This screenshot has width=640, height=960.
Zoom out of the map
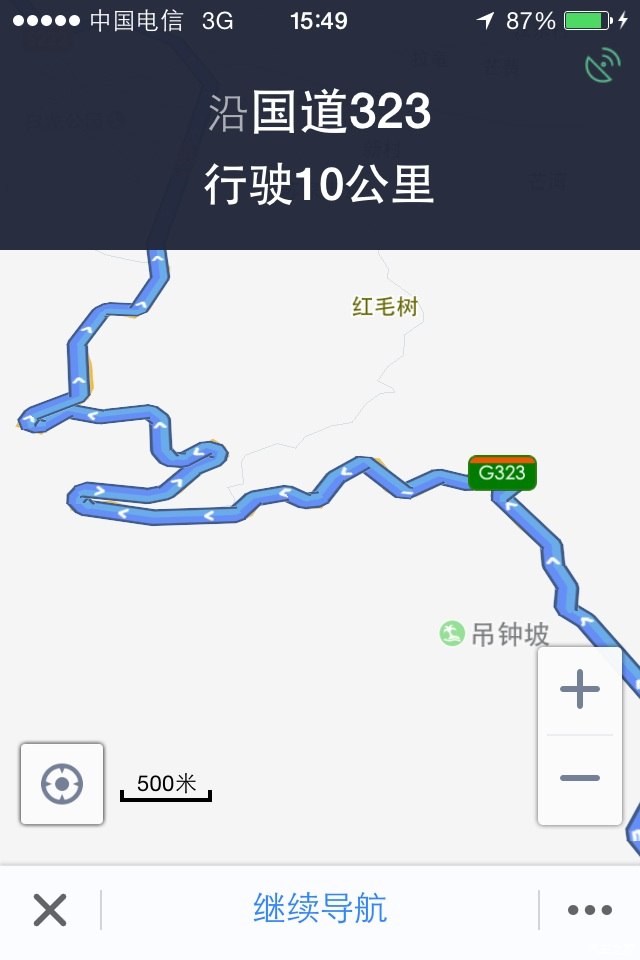(580, 778)
